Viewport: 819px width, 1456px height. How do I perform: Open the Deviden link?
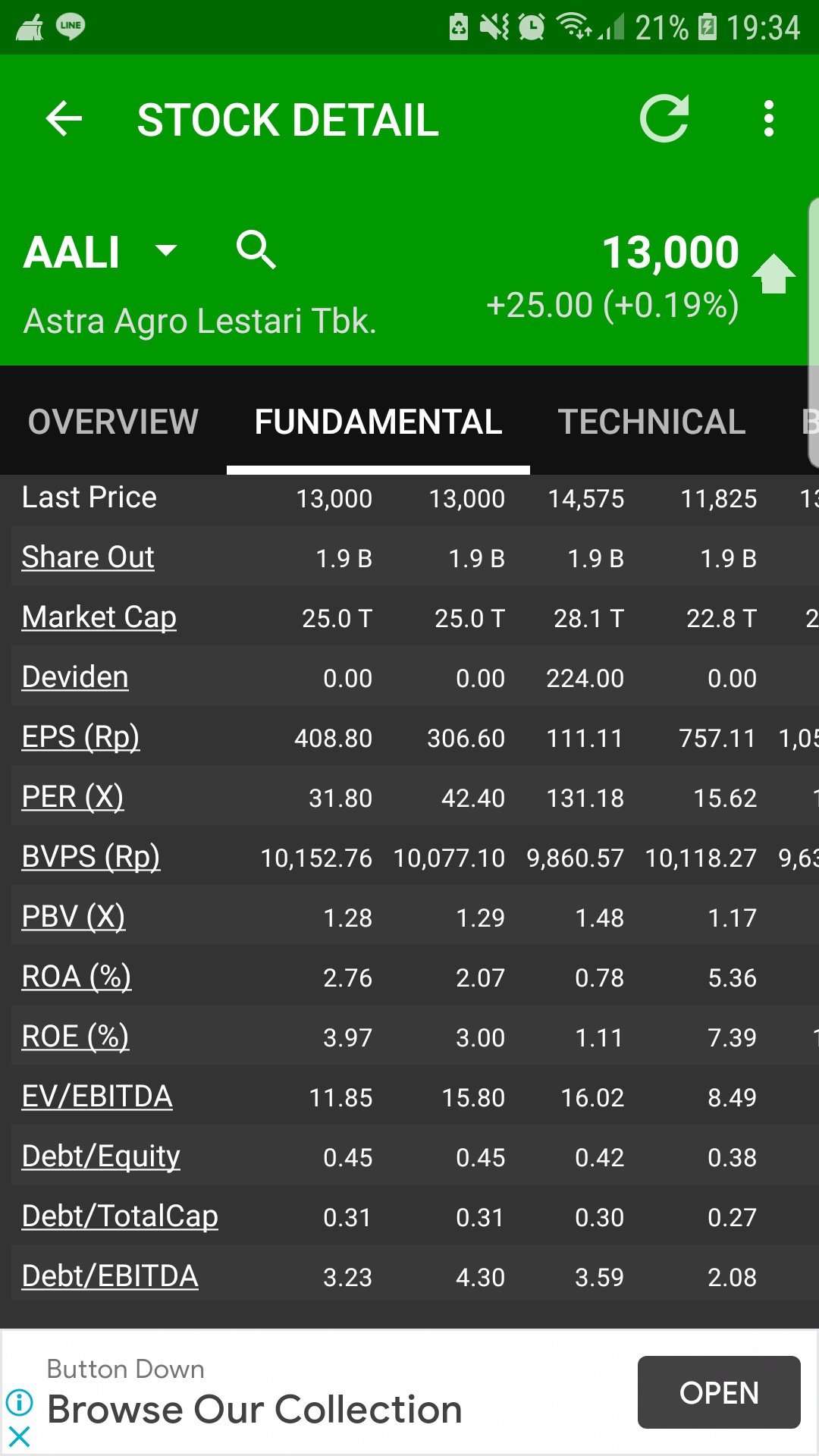tap(75, 677)
